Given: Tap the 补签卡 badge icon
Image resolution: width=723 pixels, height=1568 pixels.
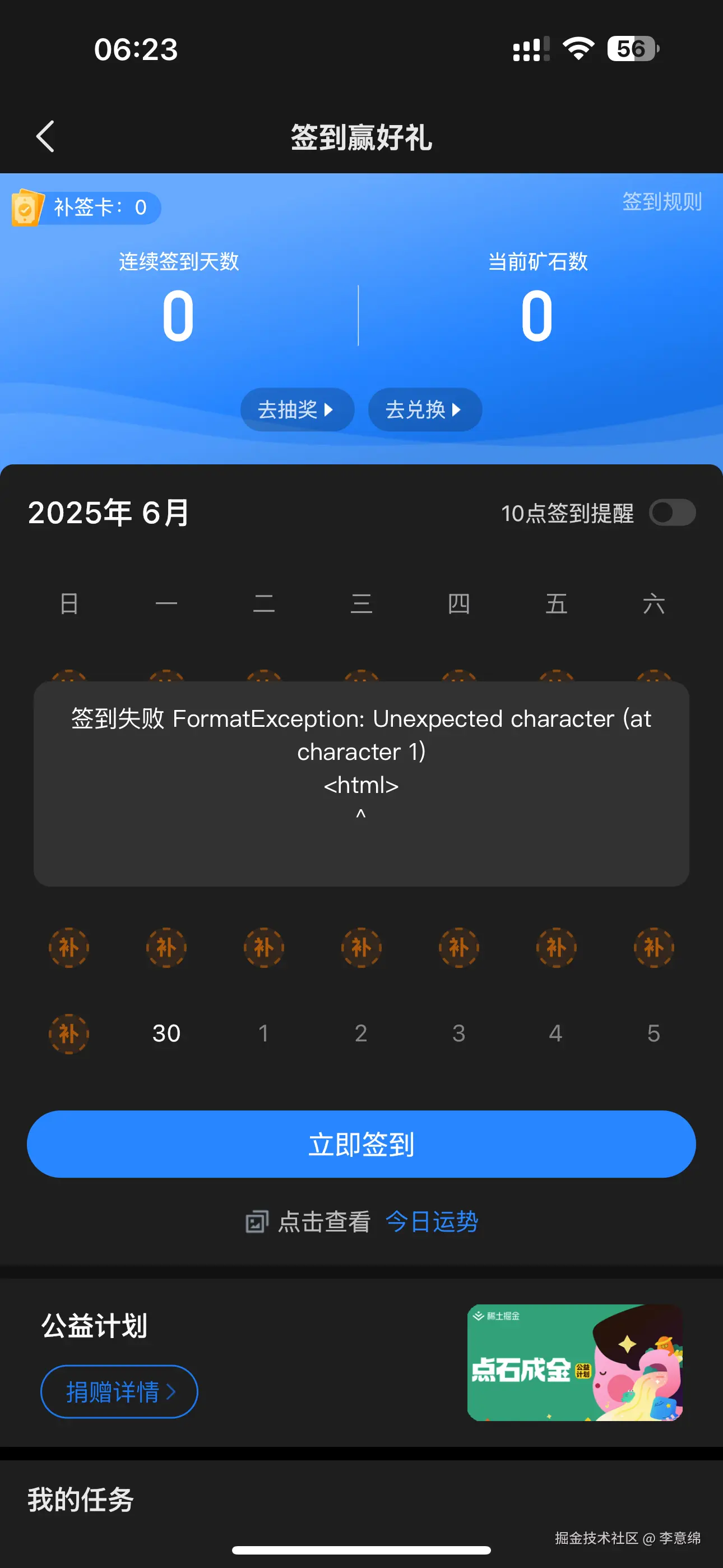Looking at the screenshot, I should (27, 207).
